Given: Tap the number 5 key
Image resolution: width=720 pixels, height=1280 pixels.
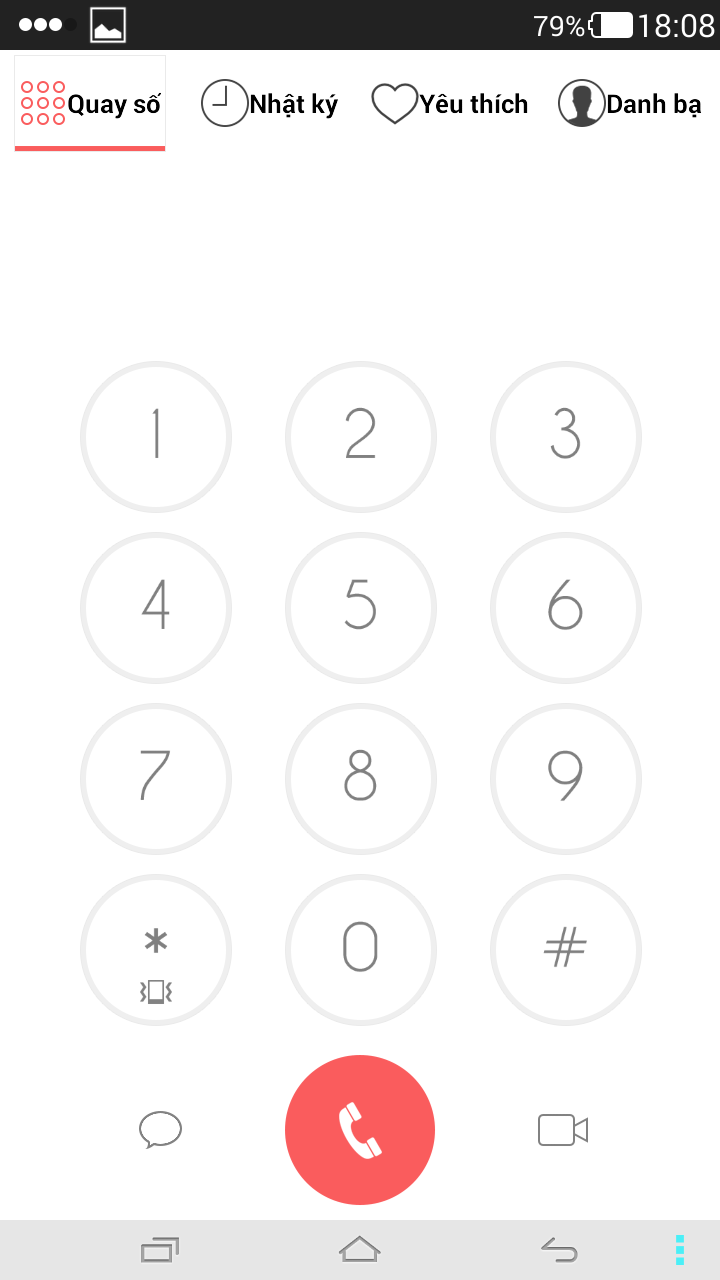Looking at the screenshot, I should [x=360, y=607].
